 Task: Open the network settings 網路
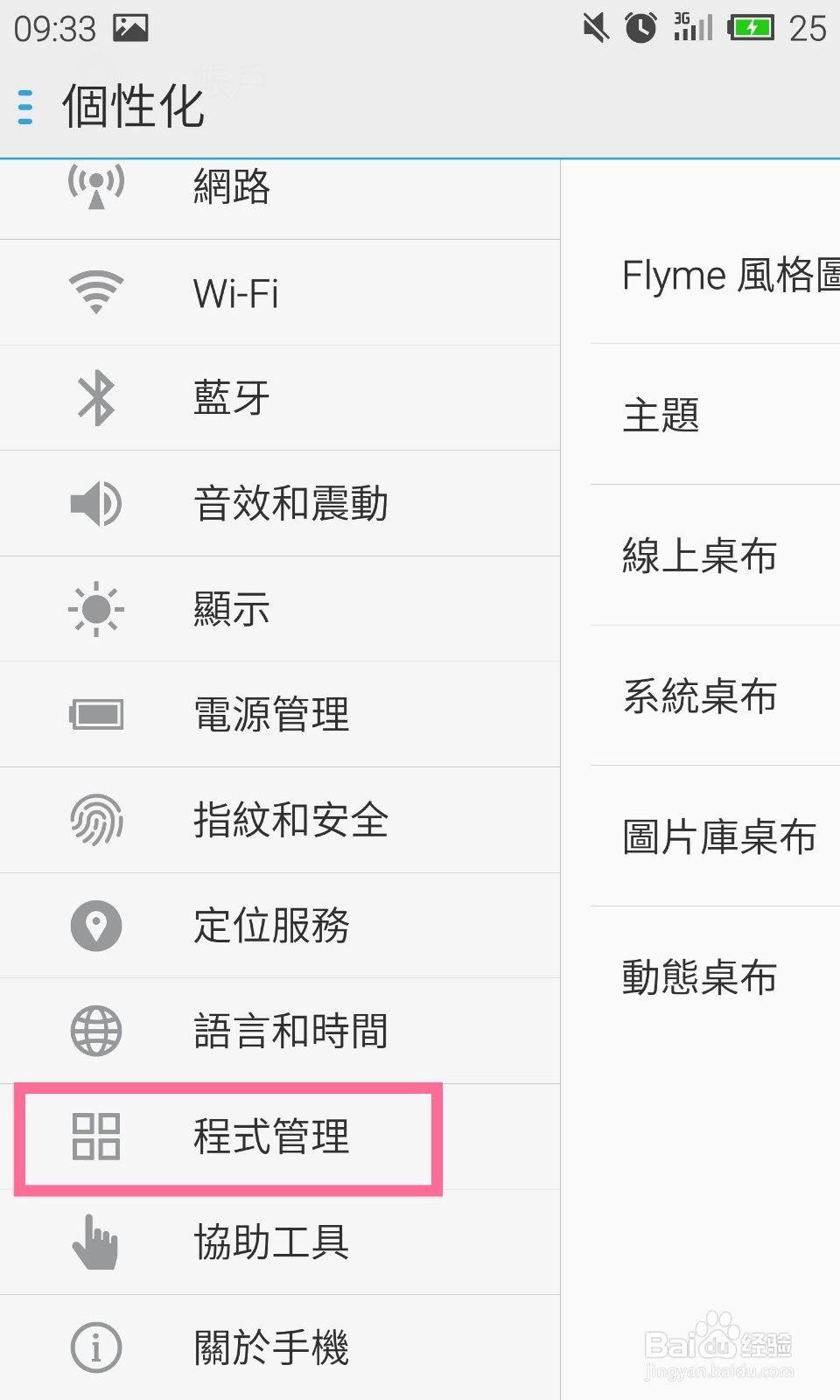tap(232, 185)
